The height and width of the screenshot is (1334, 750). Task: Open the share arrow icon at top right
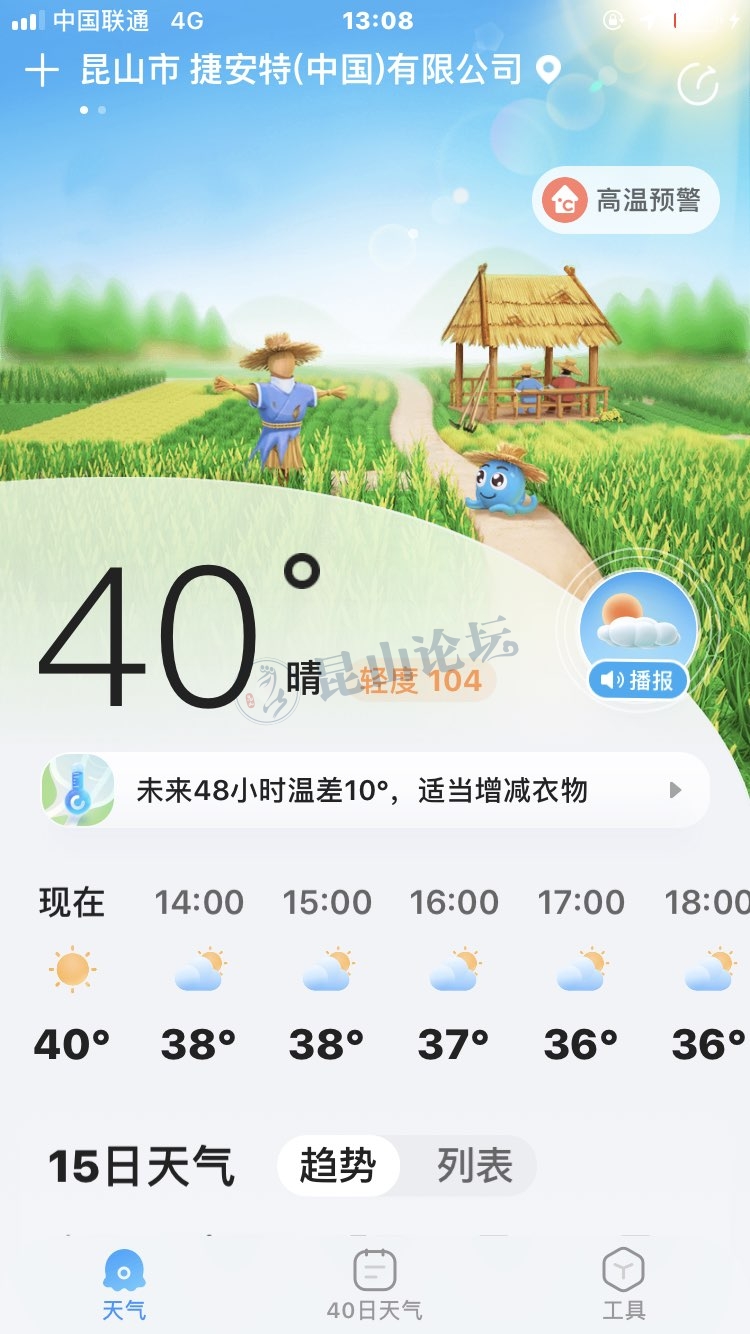click(x=698, y=84)
